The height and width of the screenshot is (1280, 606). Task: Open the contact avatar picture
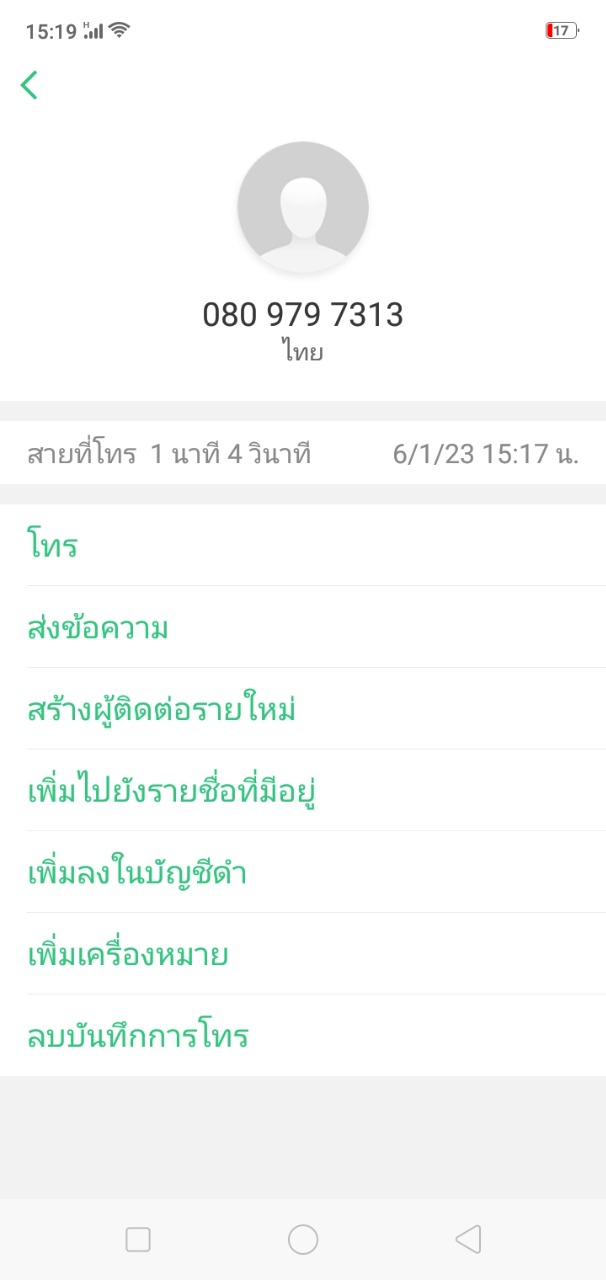[303, 207]
